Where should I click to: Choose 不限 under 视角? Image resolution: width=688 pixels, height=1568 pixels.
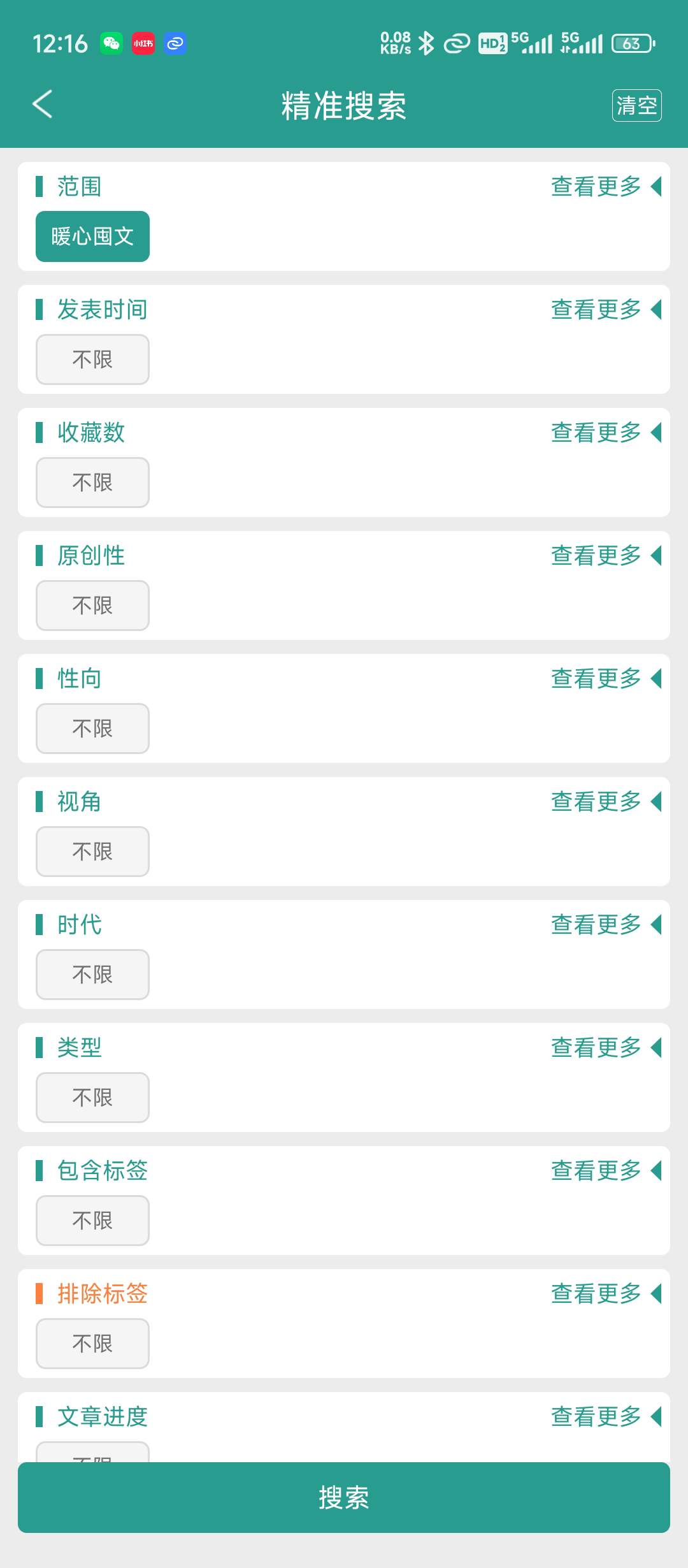[92, 852]
